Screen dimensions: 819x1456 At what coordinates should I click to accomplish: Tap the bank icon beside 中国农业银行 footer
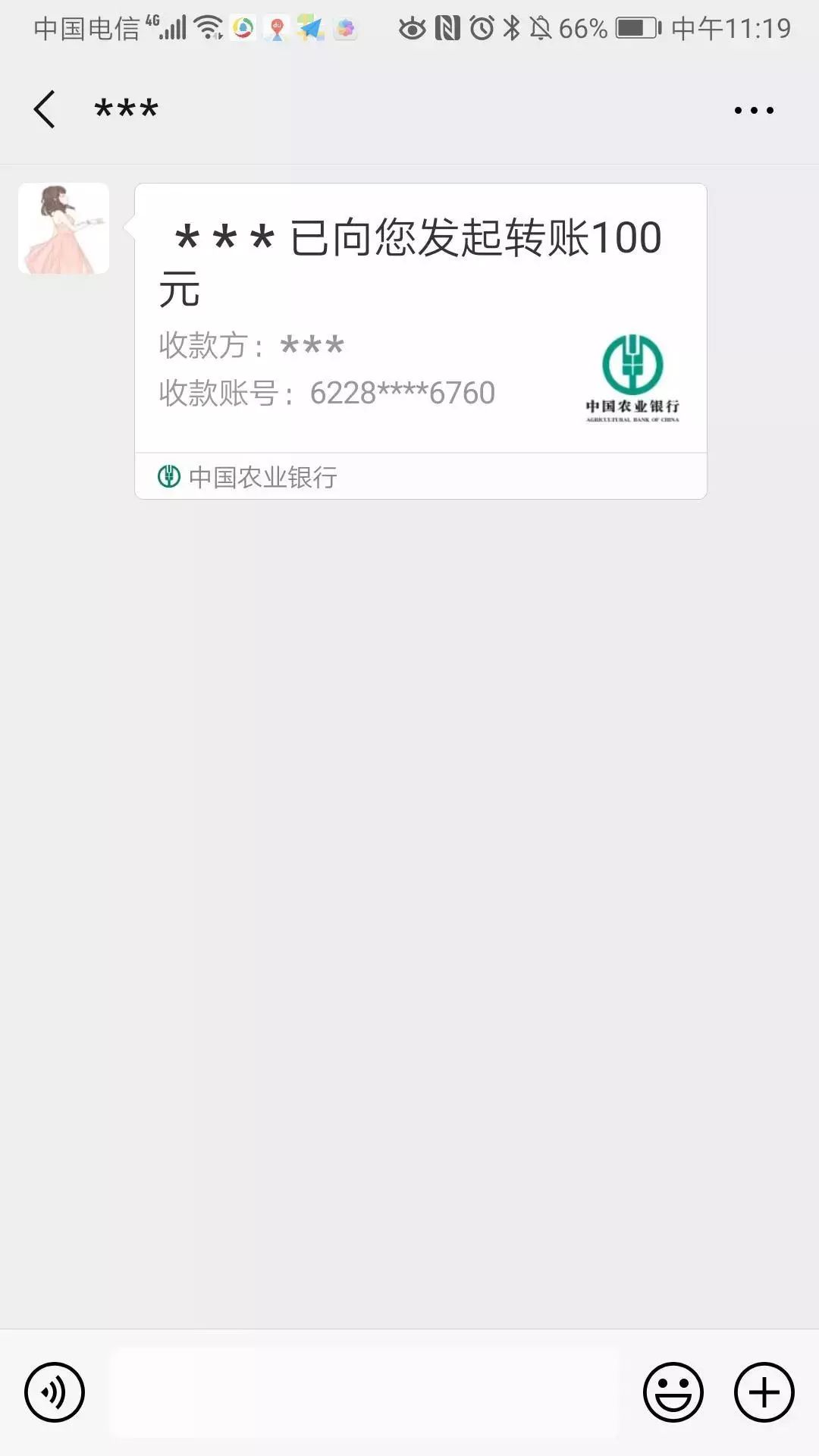point(168,477)
